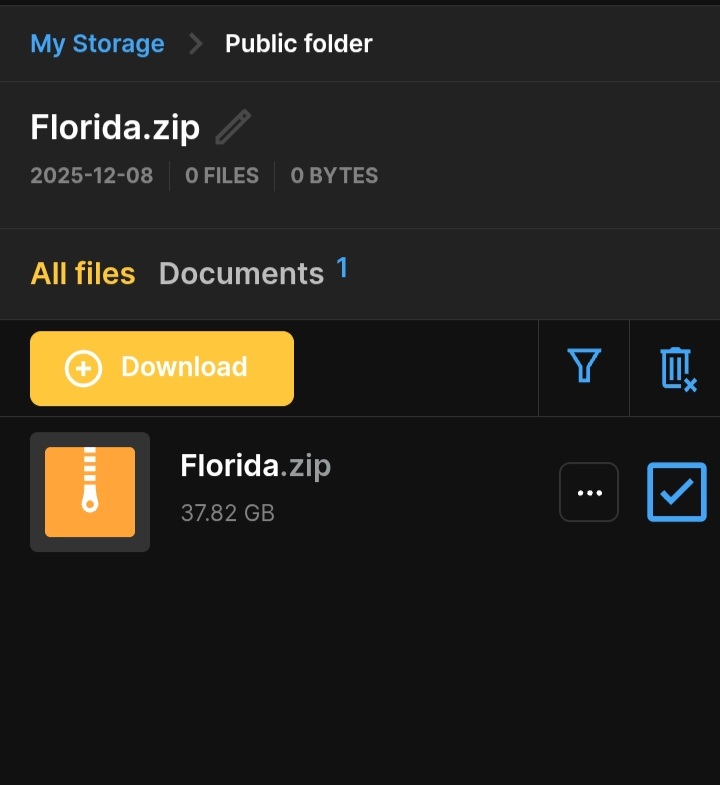The width and height of the screenshot is (720, 785).
Task: Click the Documents count badge showing 1
Action: coord(342,266)
